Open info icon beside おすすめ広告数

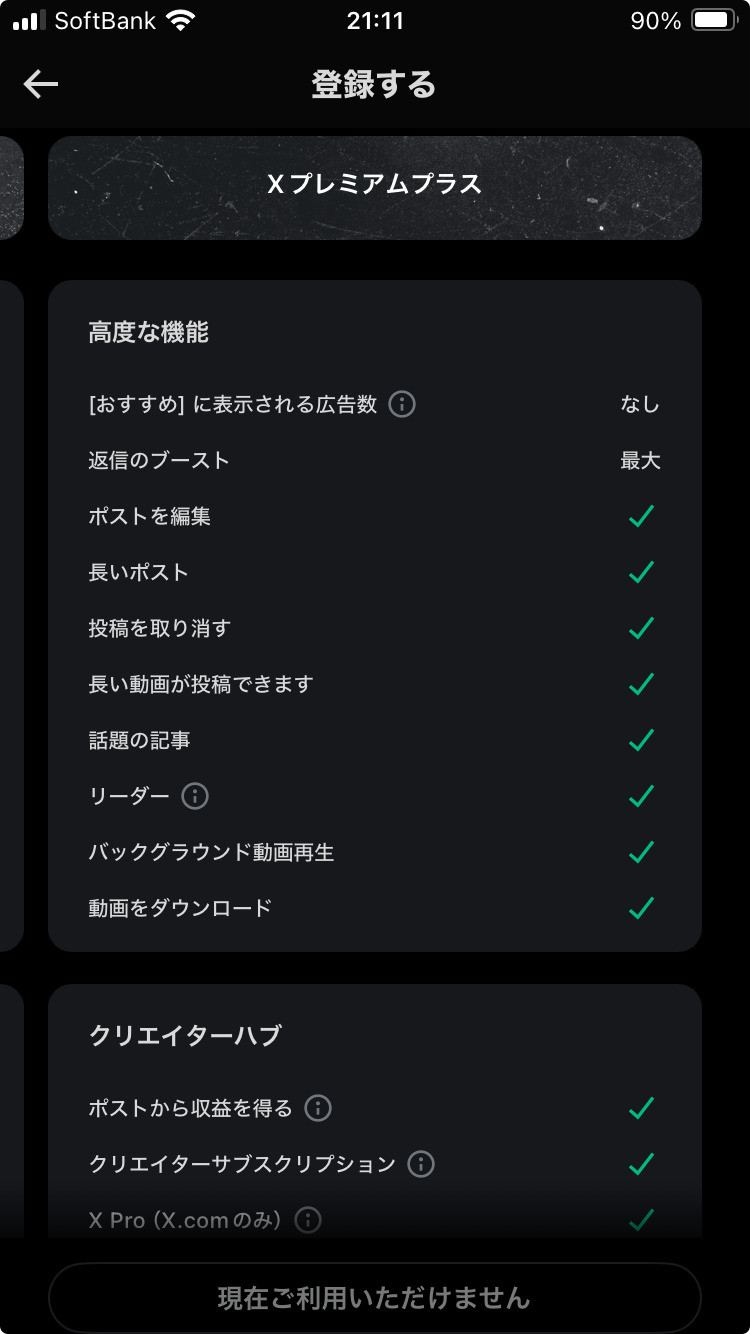coord(402,404)
